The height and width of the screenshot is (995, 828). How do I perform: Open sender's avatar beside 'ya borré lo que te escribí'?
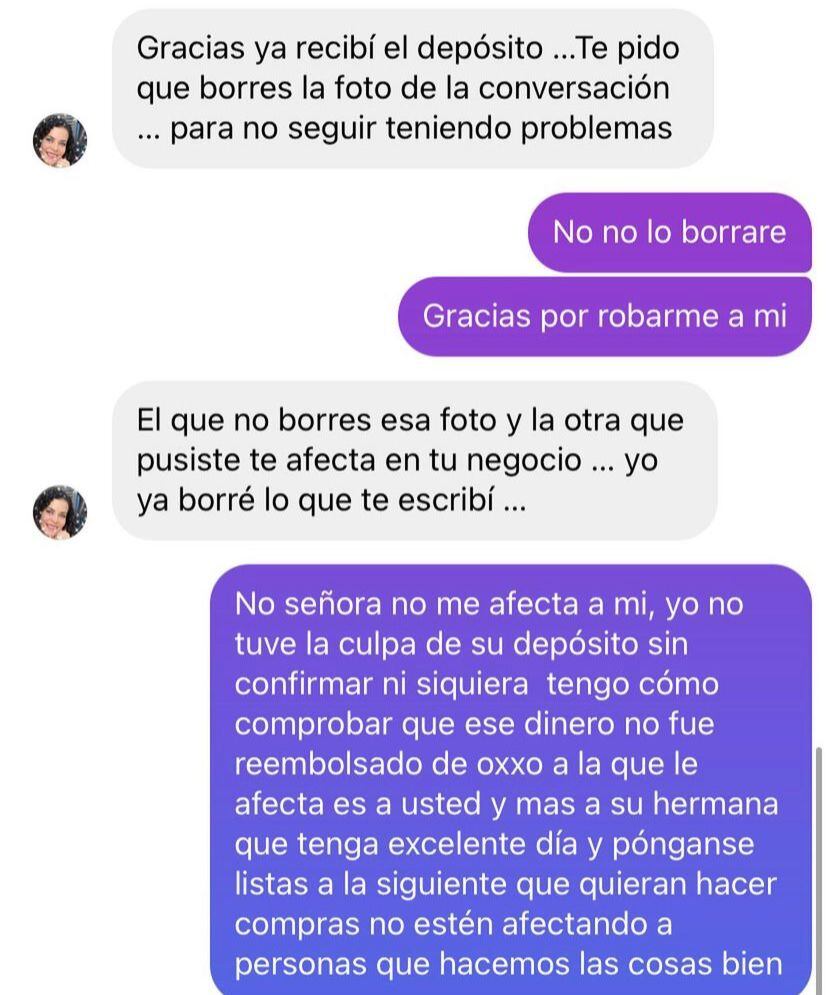[60, 512]
